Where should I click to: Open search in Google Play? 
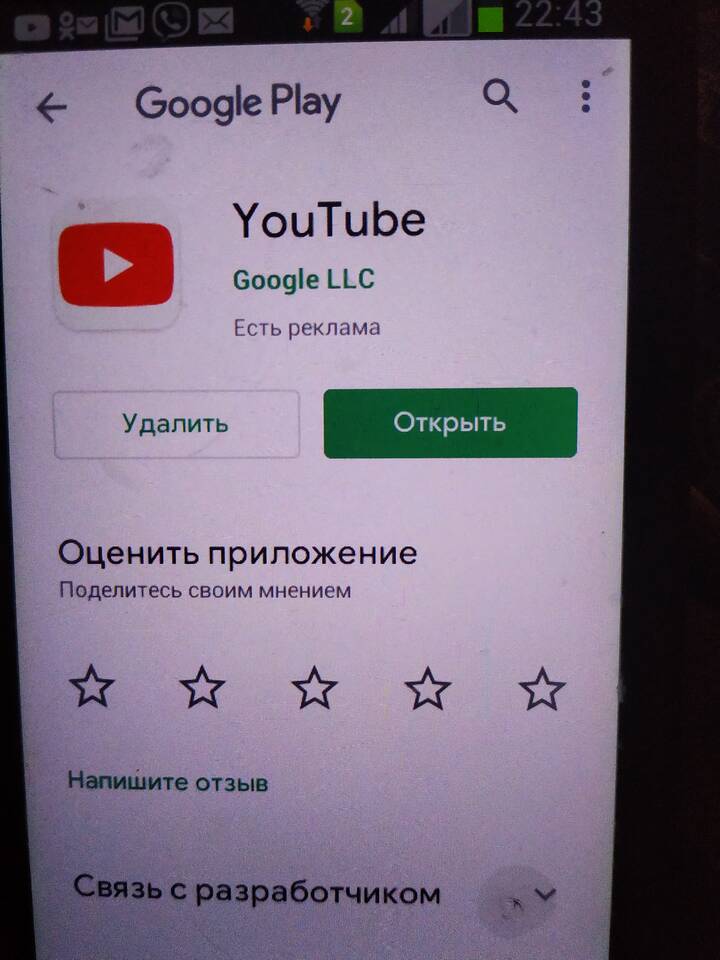tap(500, 97)
